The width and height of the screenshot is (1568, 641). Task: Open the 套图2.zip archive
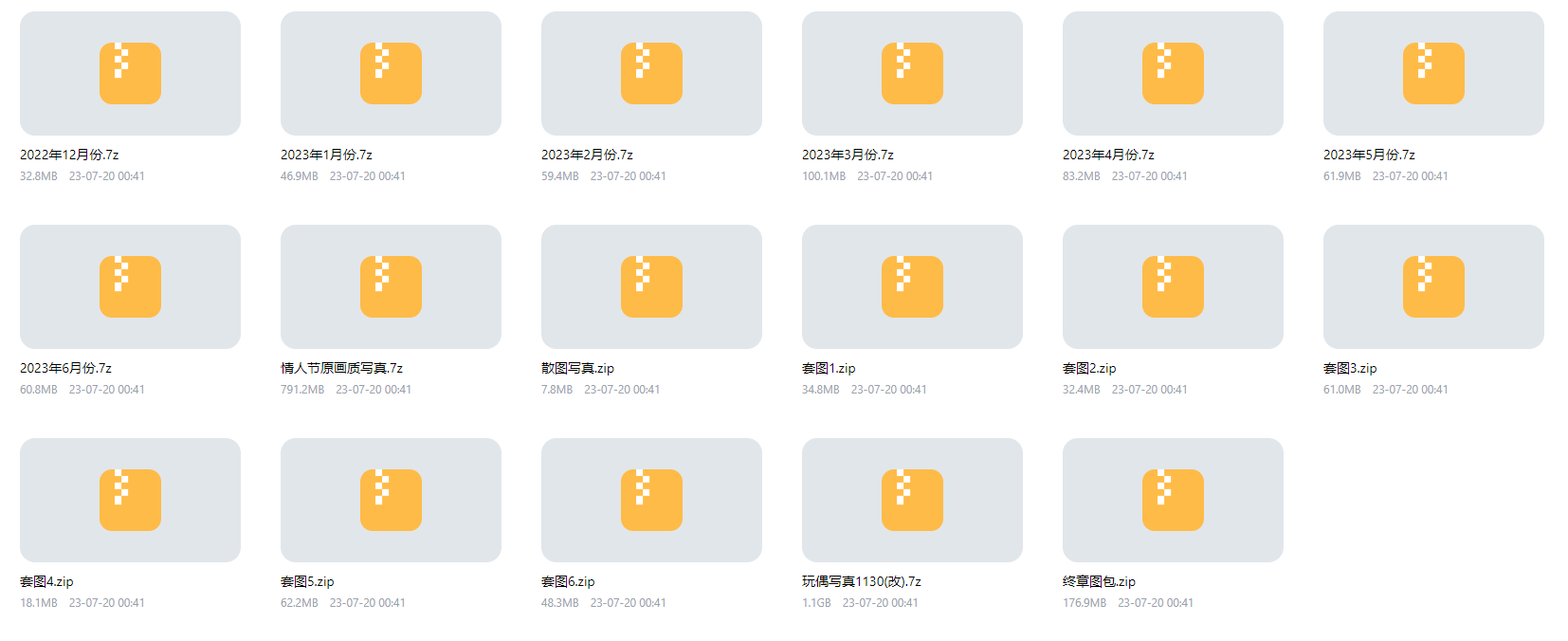[x=1173, y=287]
